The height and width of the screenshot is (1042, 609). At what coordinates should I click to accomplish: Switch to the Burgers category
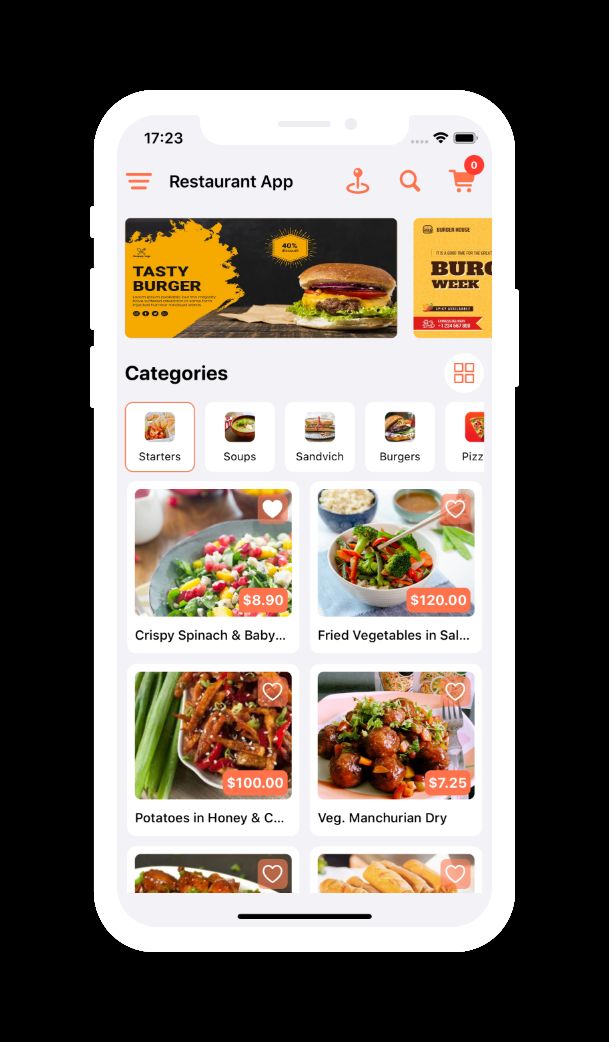coord(400,437)
